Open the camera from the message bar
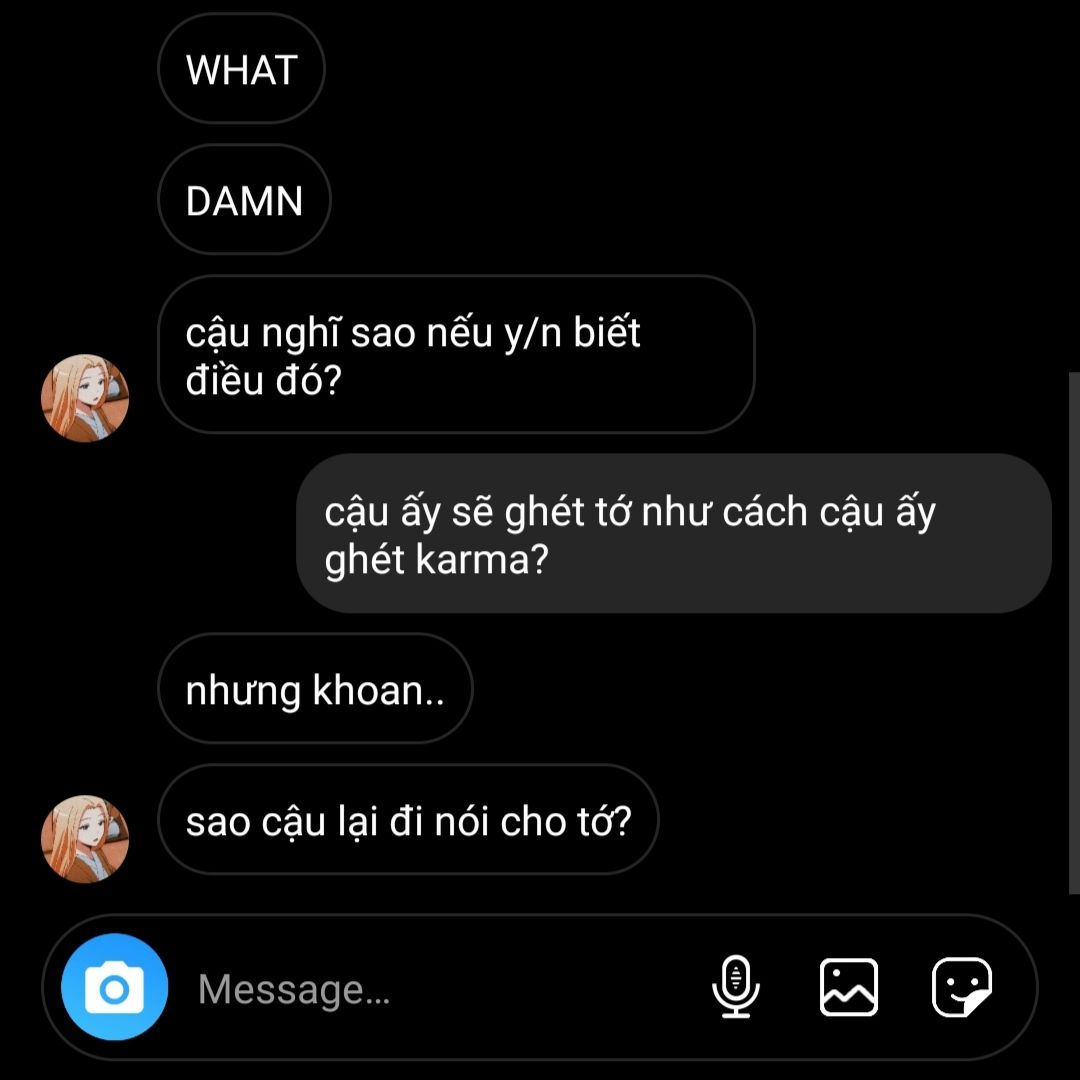The width and height of the screenshot is (1080, 1080). [x=114, y=986]
